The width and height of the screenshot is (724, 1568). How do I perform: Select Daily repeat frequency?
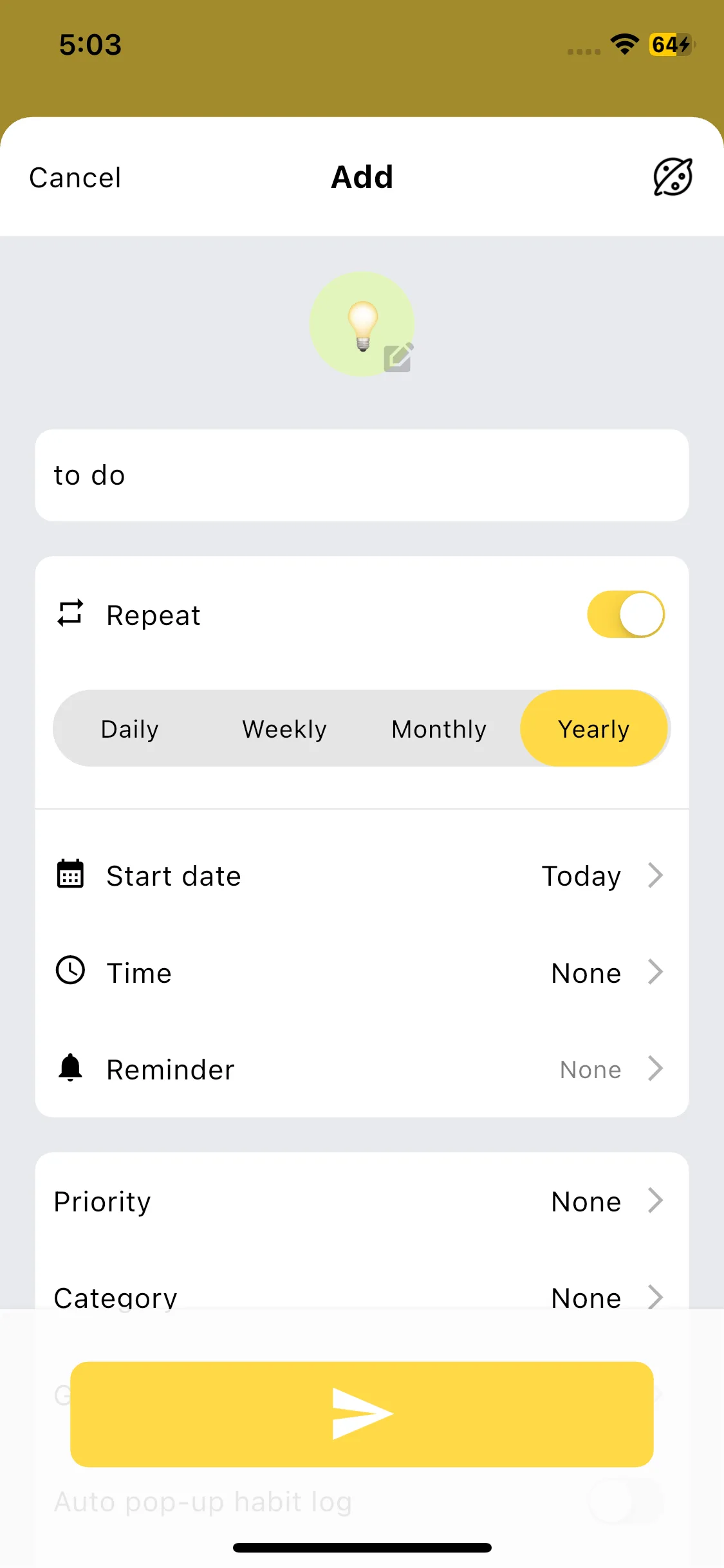coord(130,729)
